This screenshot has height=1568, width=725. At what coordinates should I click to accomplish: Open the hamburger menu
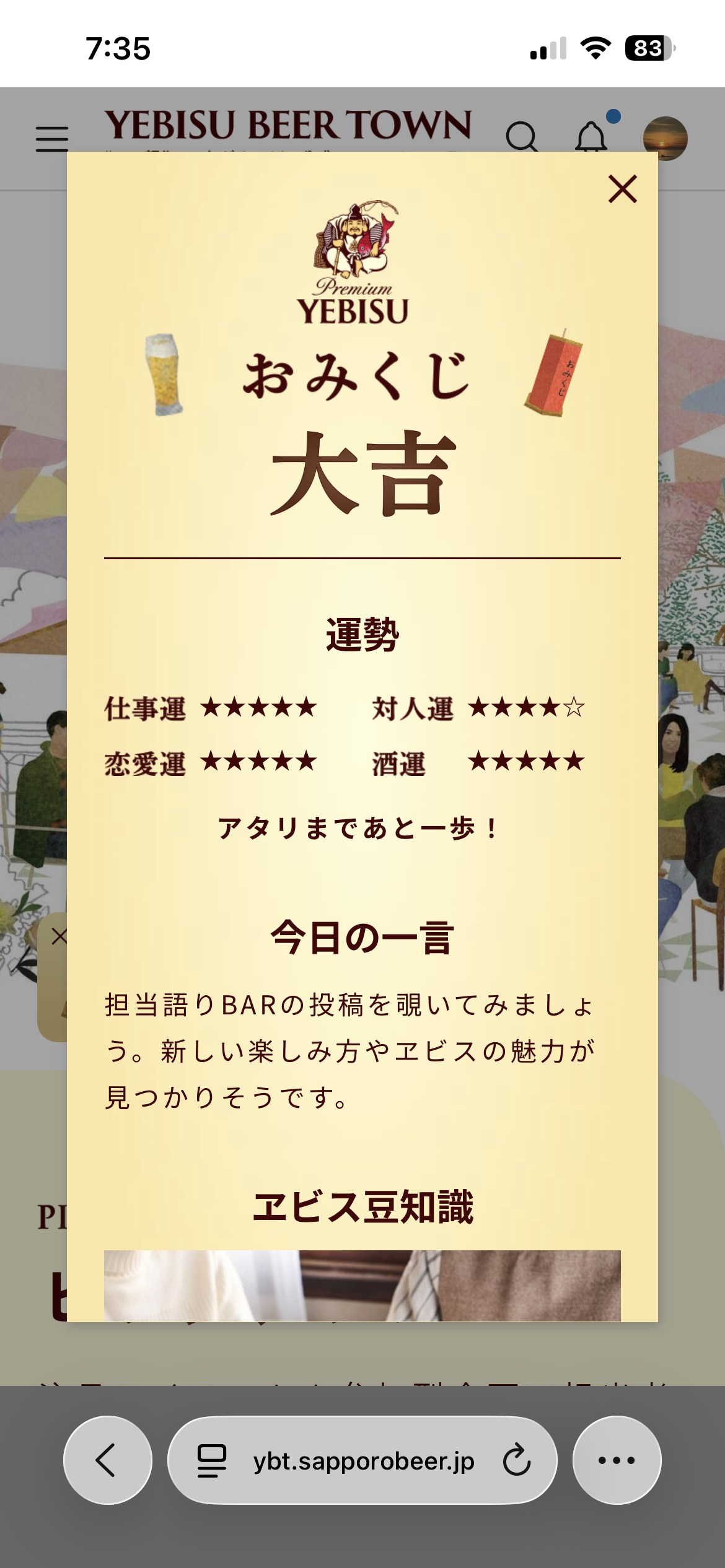pos(52,139)
